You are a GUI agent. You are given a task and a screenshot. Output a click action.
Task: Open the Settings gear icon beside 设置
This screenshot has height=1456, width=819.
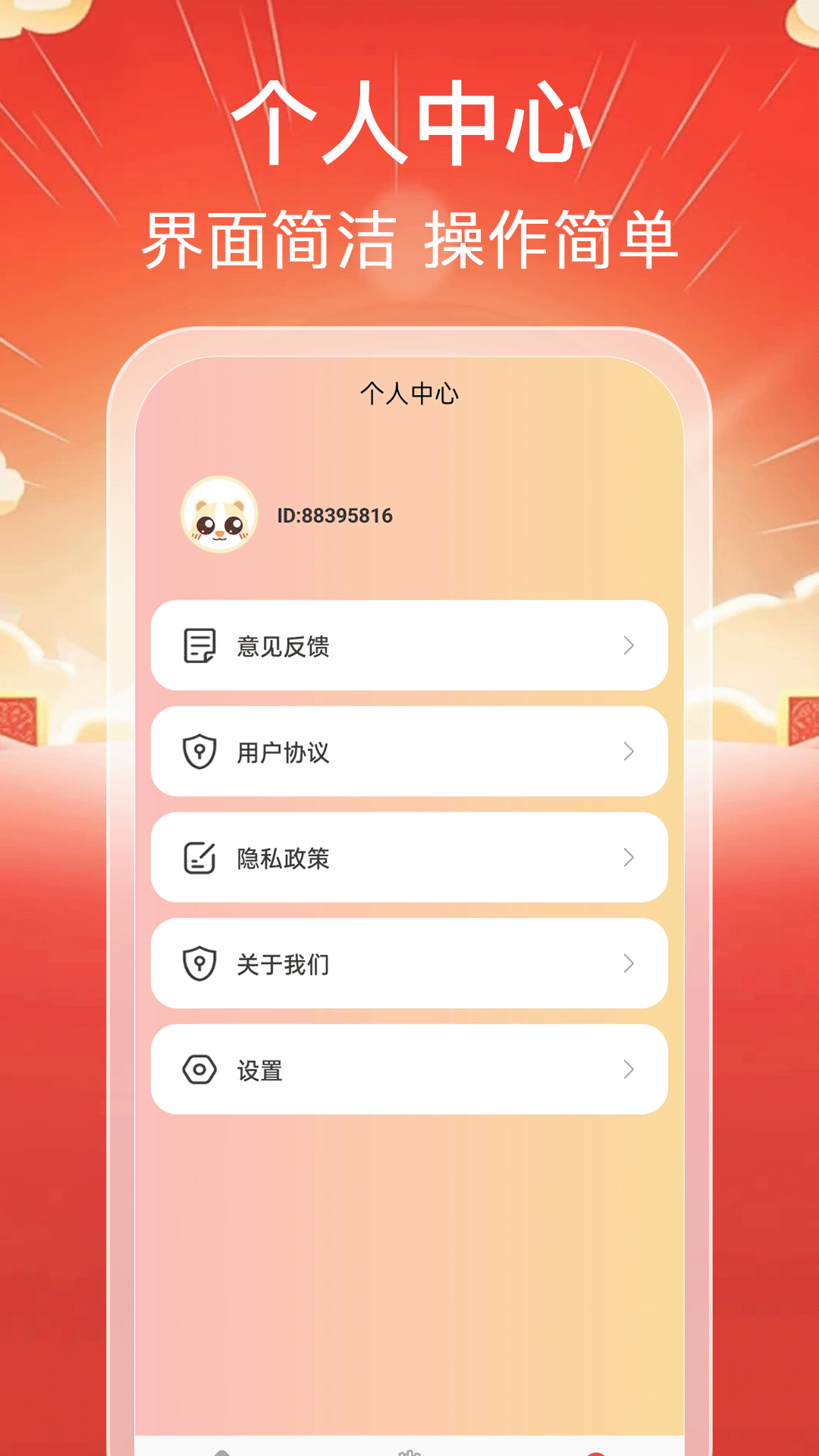click(199, 1071)
